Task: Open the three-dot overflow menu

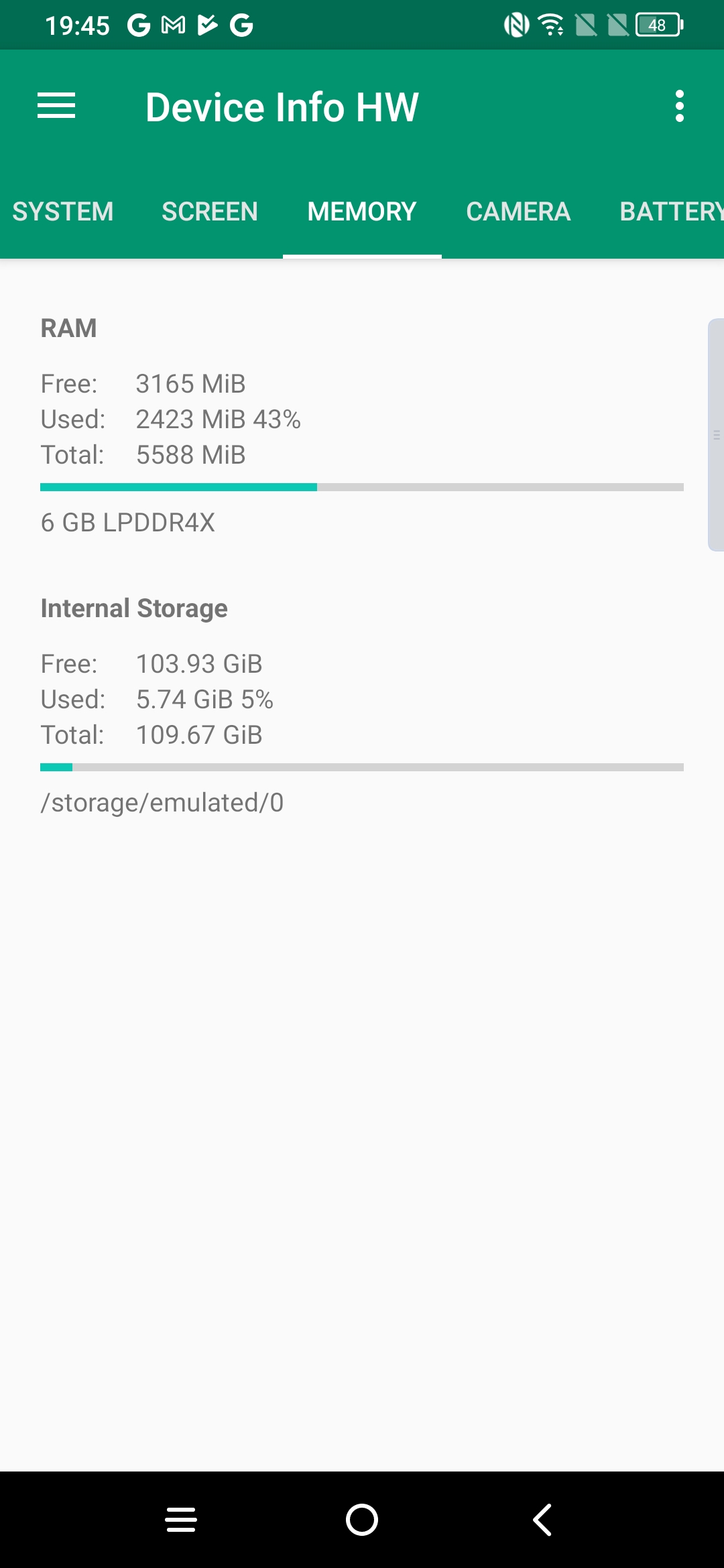Action: click(679, 106)
